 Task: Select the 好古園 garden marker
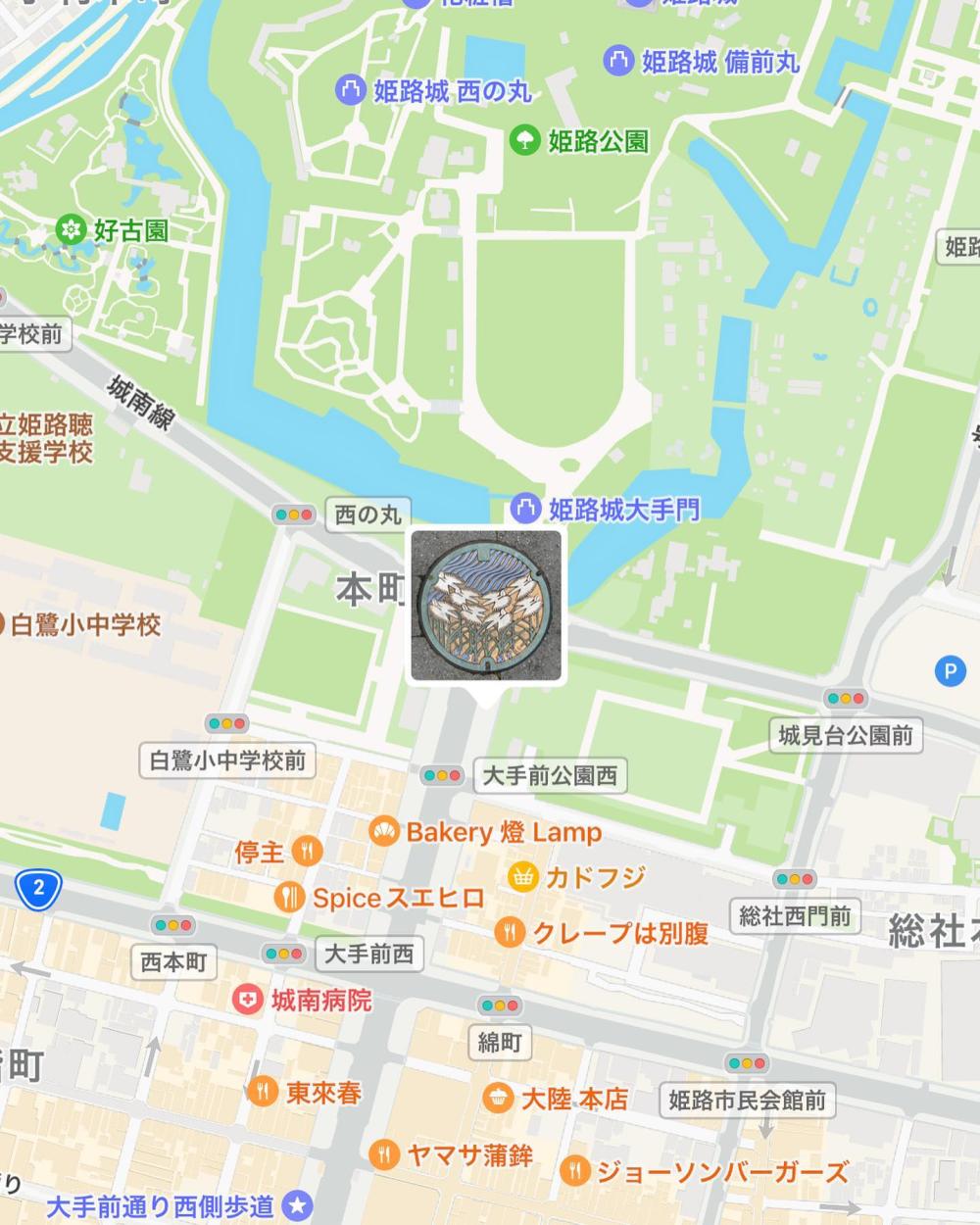tap(71, 230)
